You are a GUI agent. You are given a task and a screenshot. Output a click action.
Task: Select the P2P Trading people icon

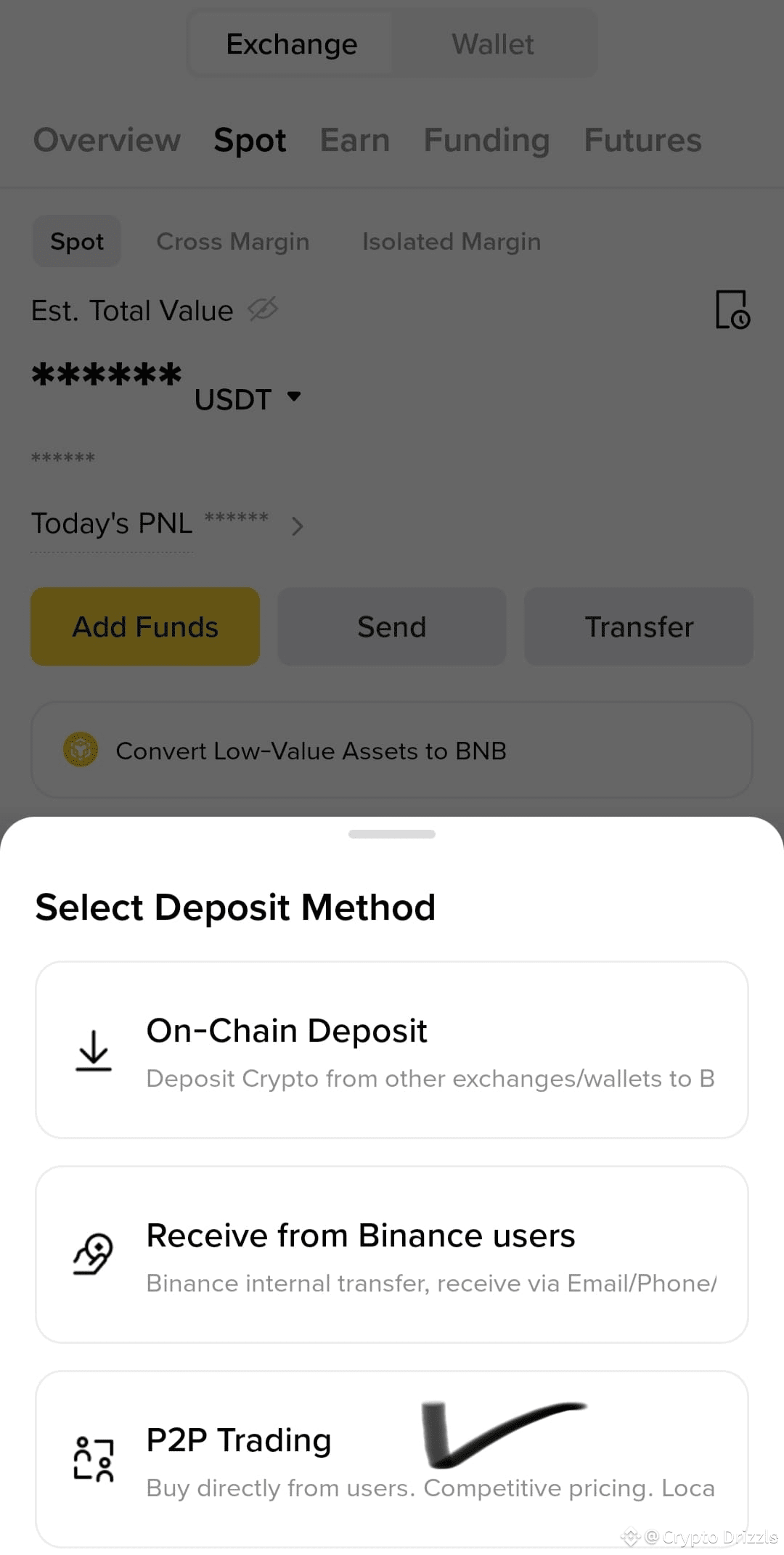[93, 1458]
